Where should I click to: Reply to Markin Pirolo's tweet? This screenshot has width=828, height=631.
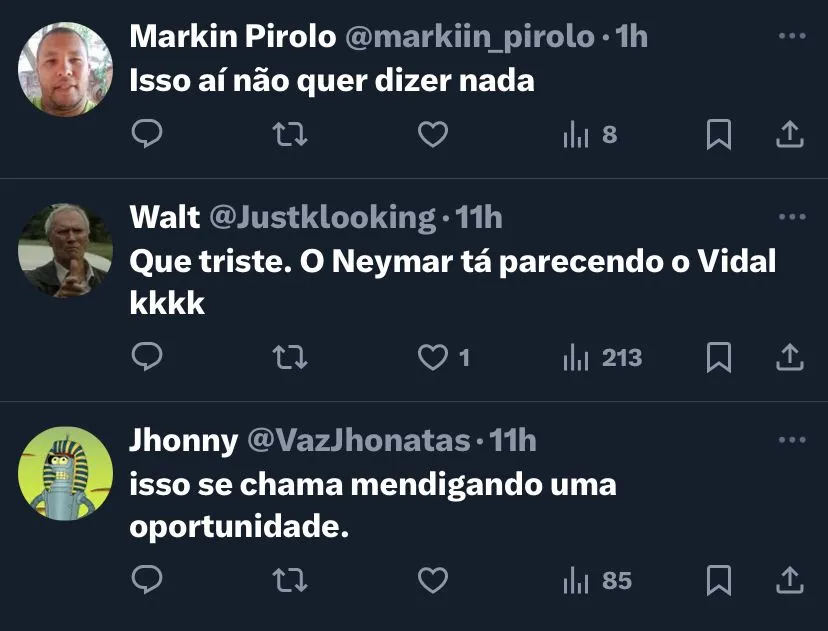tap(147, 134)
